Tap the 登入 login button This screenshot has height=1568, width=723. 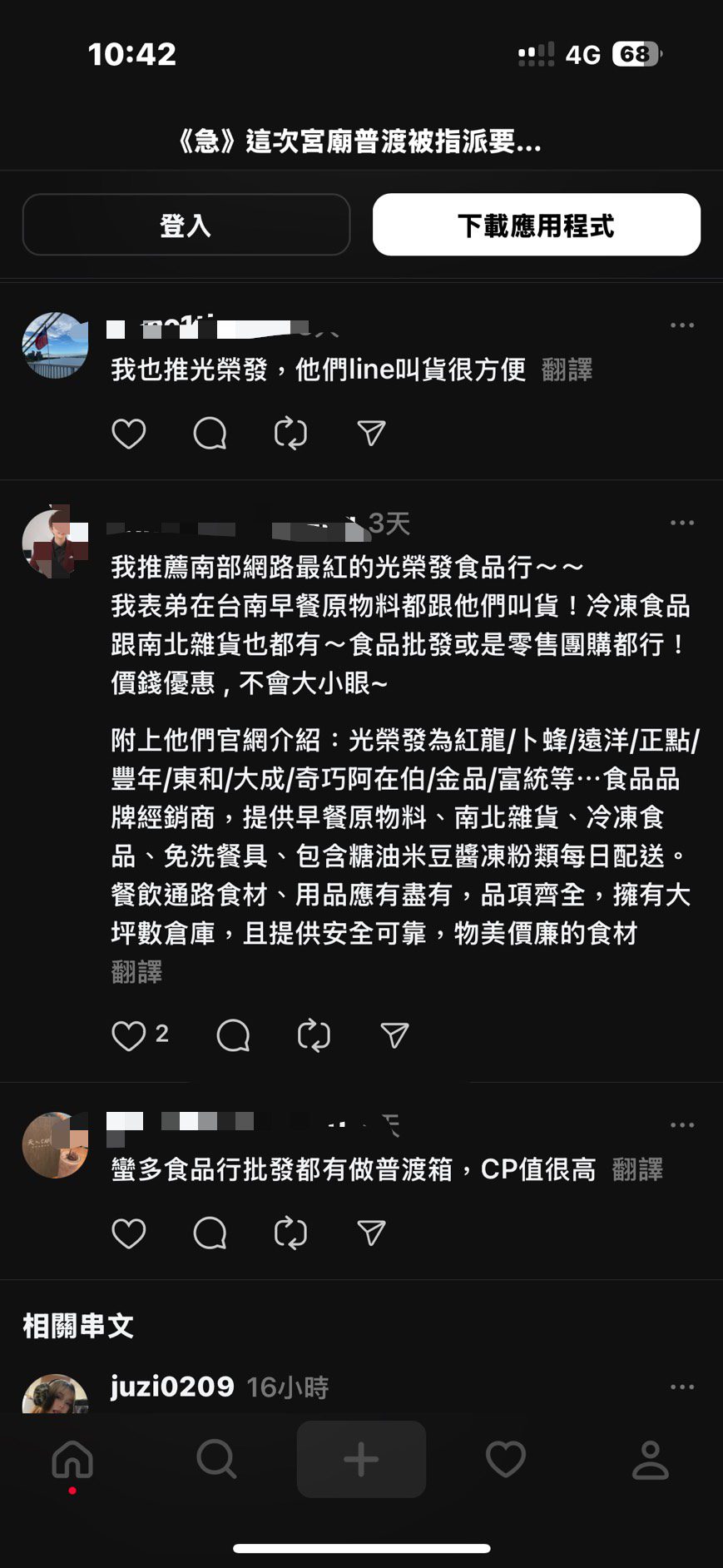(186, 225)
